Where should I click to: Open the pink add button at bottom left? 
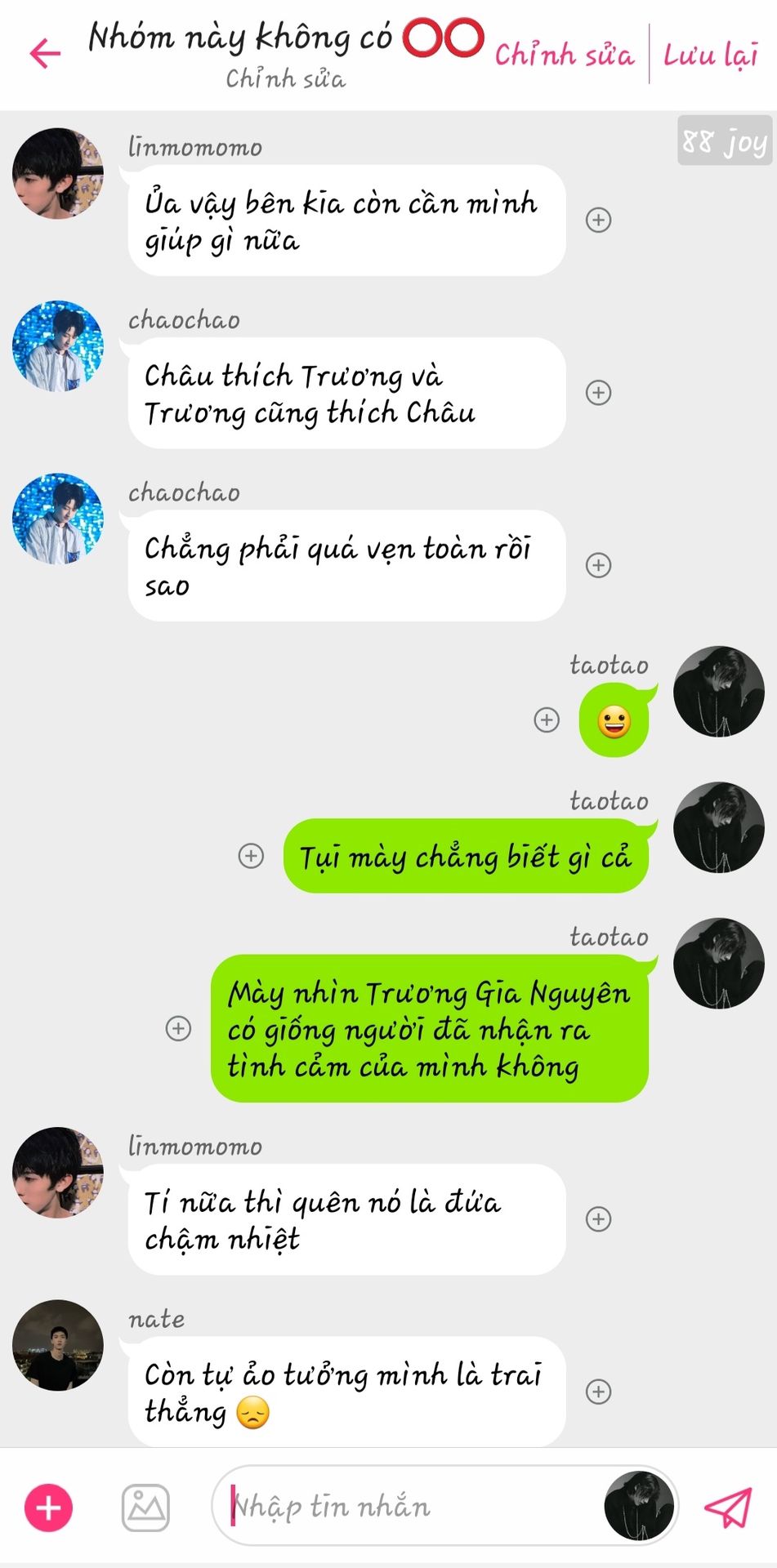tap(49, 1508)
